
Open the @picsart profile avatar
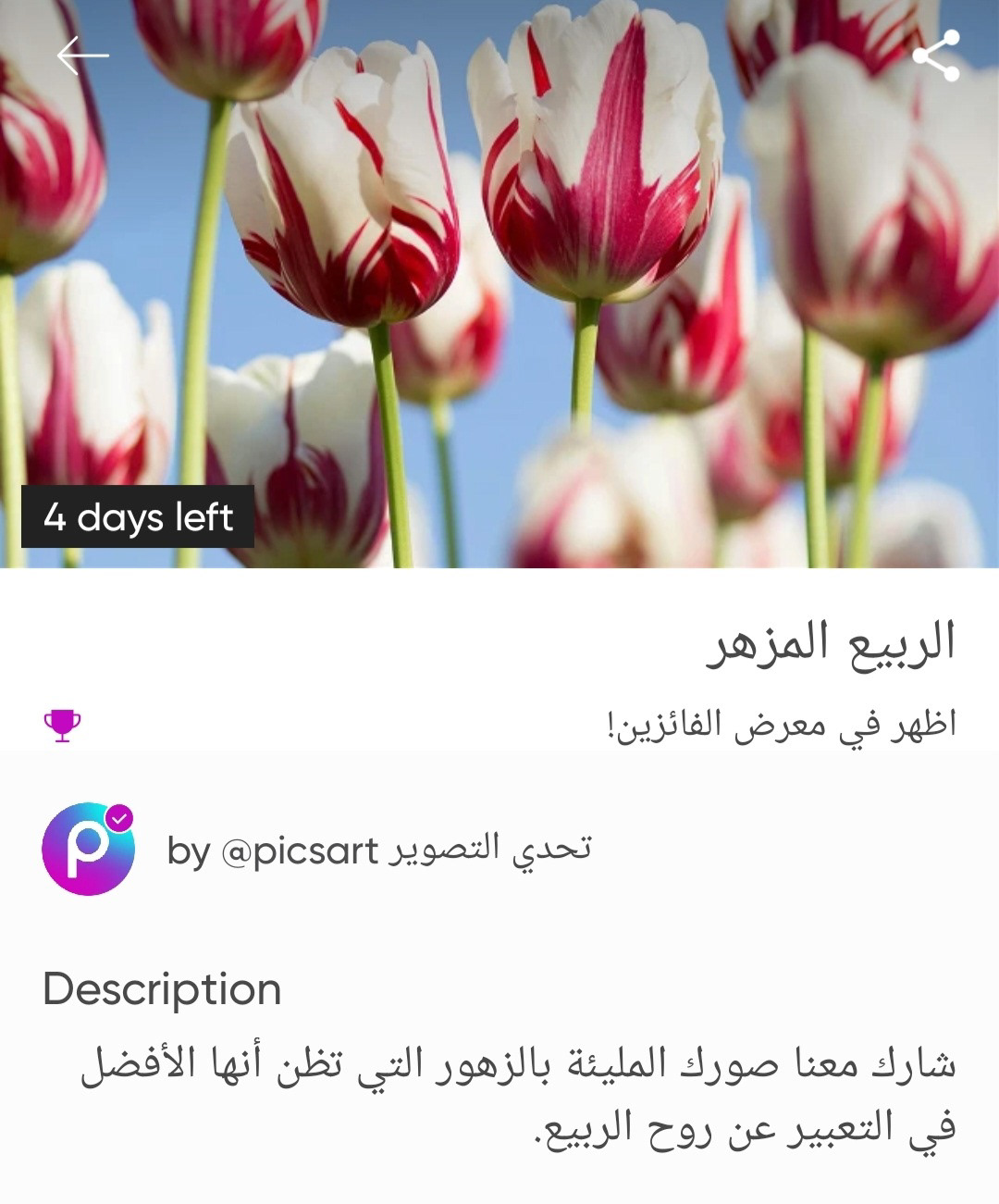pos(89,849)
